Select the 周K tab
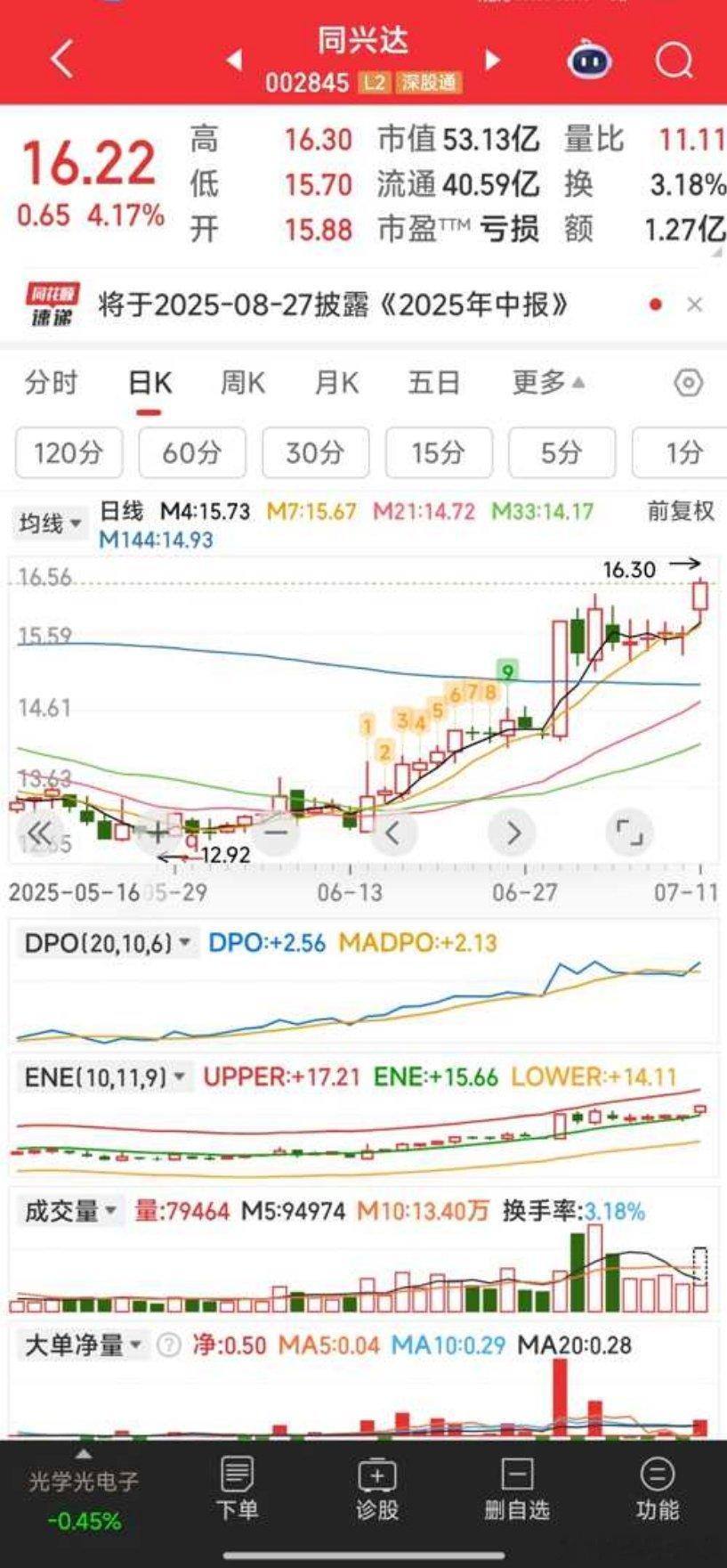 (x=243, y=383)
